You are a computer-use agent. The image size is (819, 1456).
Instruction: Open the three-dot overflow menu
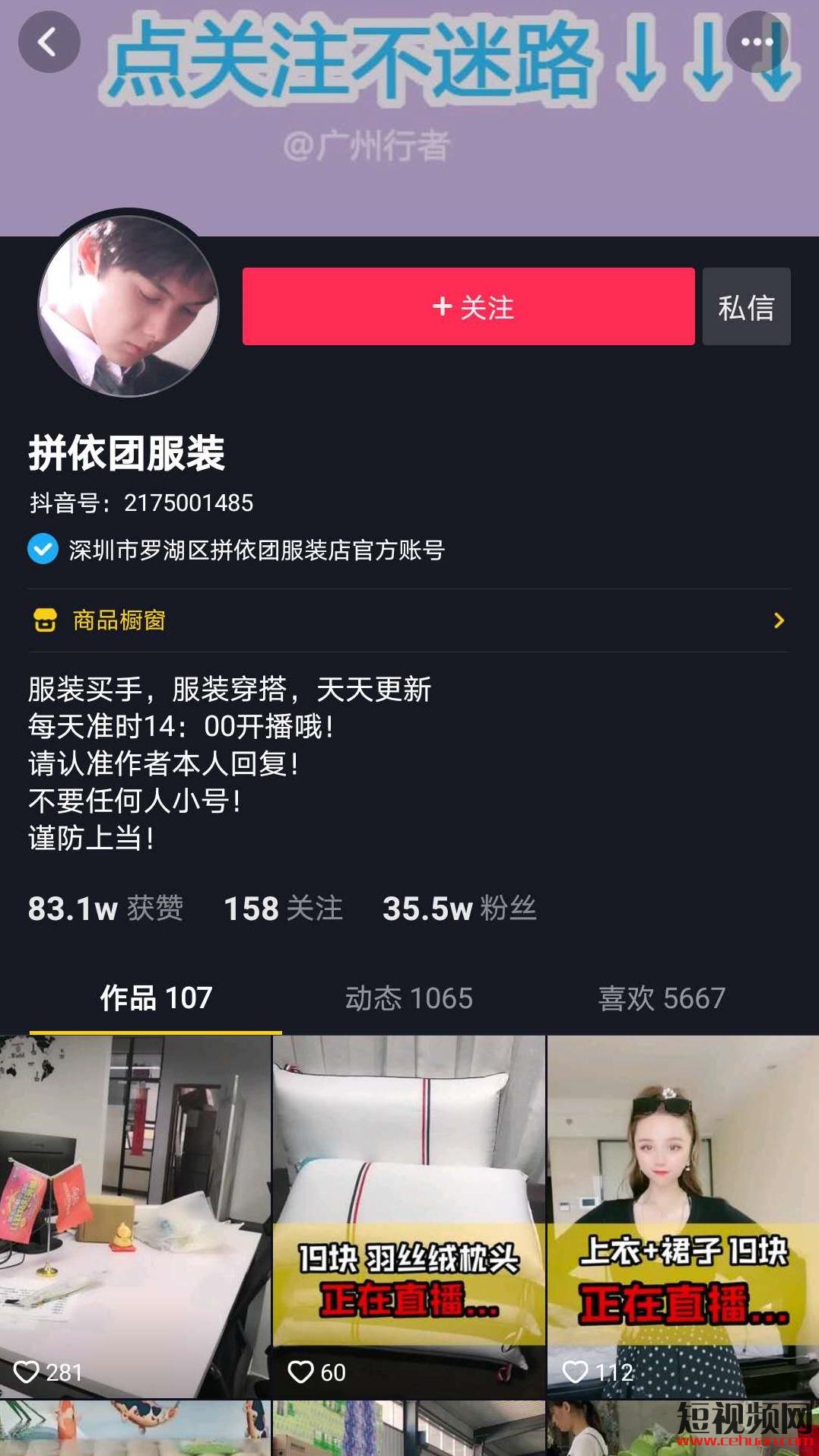point(757,43)
